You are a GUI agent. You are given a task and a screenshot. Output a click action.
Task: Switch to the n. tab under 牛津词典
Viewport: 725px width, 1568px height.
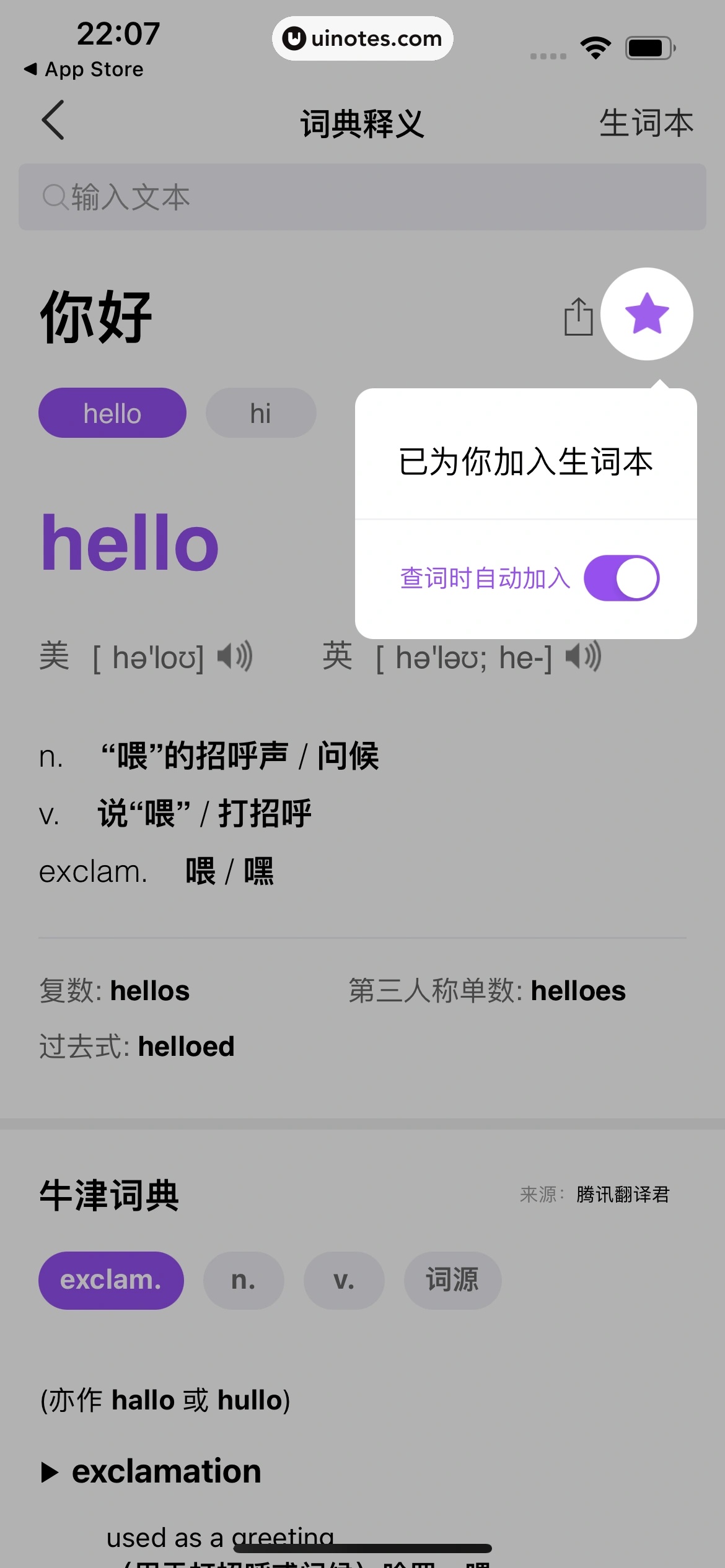(x=244, y=1281)
